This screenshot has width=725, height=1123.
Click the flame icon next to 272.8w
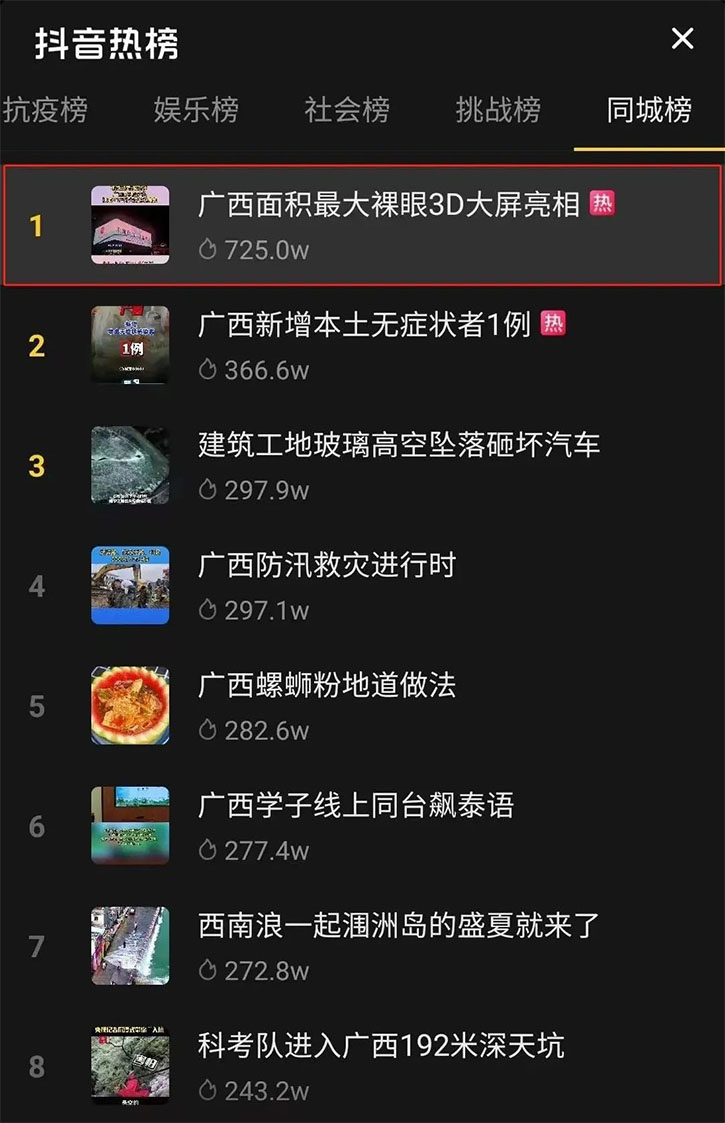206,969
